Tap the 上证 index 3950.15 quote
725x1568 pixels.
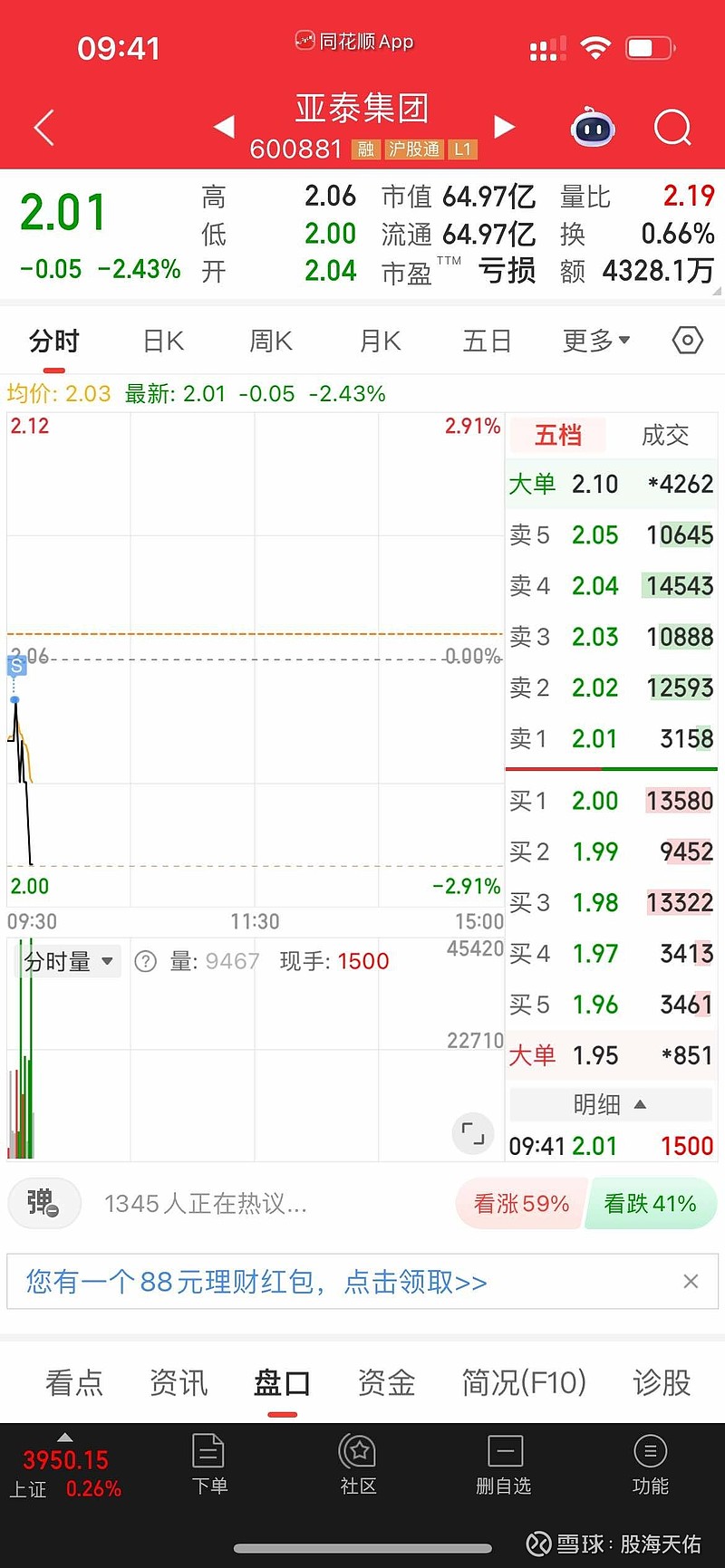click(x=63, y=1467)
